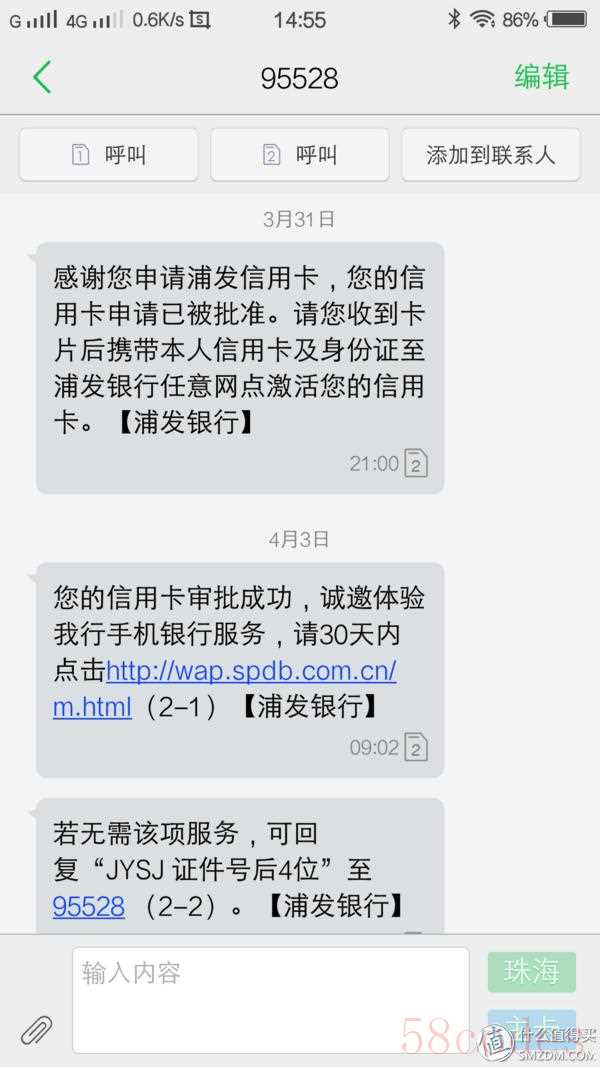The image size is (600, 1067).
Task: Tap 编辑 to edit the conversation
Action: pos(542,77)
